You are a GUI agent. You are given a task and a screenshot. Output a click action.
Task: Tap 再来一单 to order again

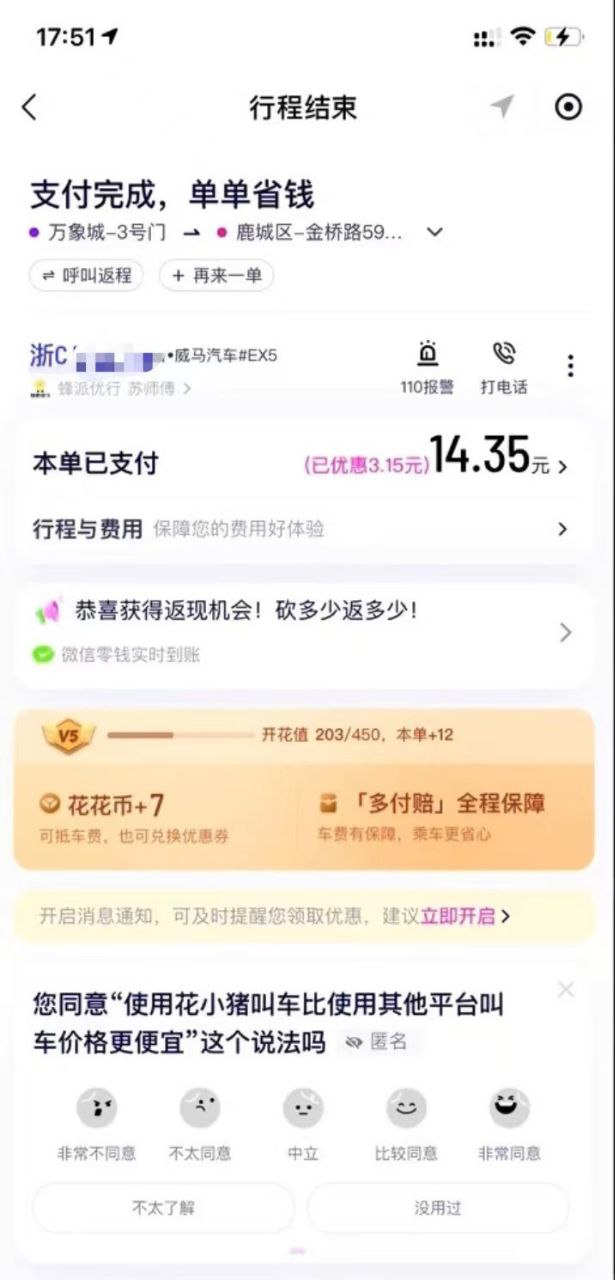point(216,275)
